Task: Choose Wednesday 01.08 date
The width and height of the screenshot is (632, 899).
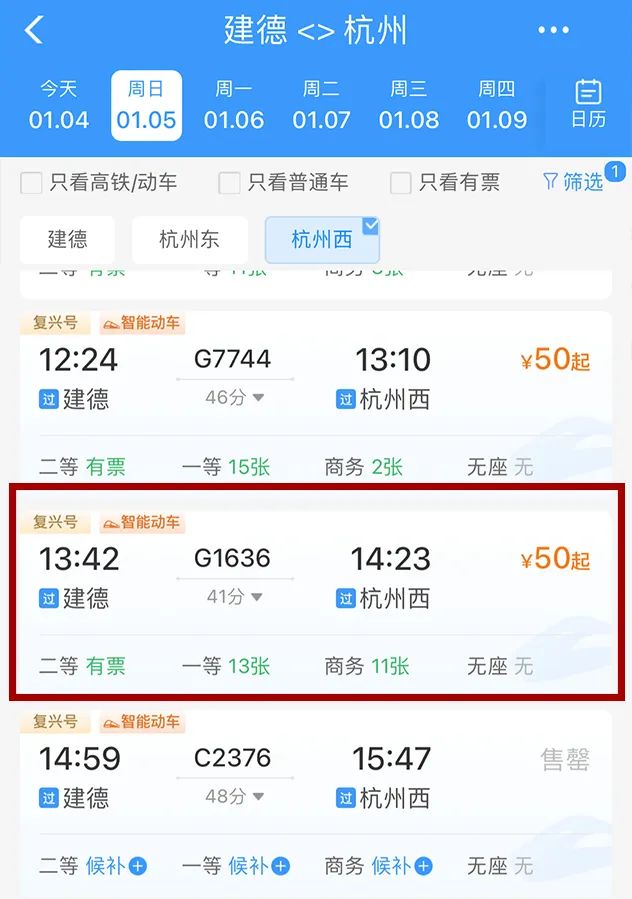Action: tap(409, 106)
